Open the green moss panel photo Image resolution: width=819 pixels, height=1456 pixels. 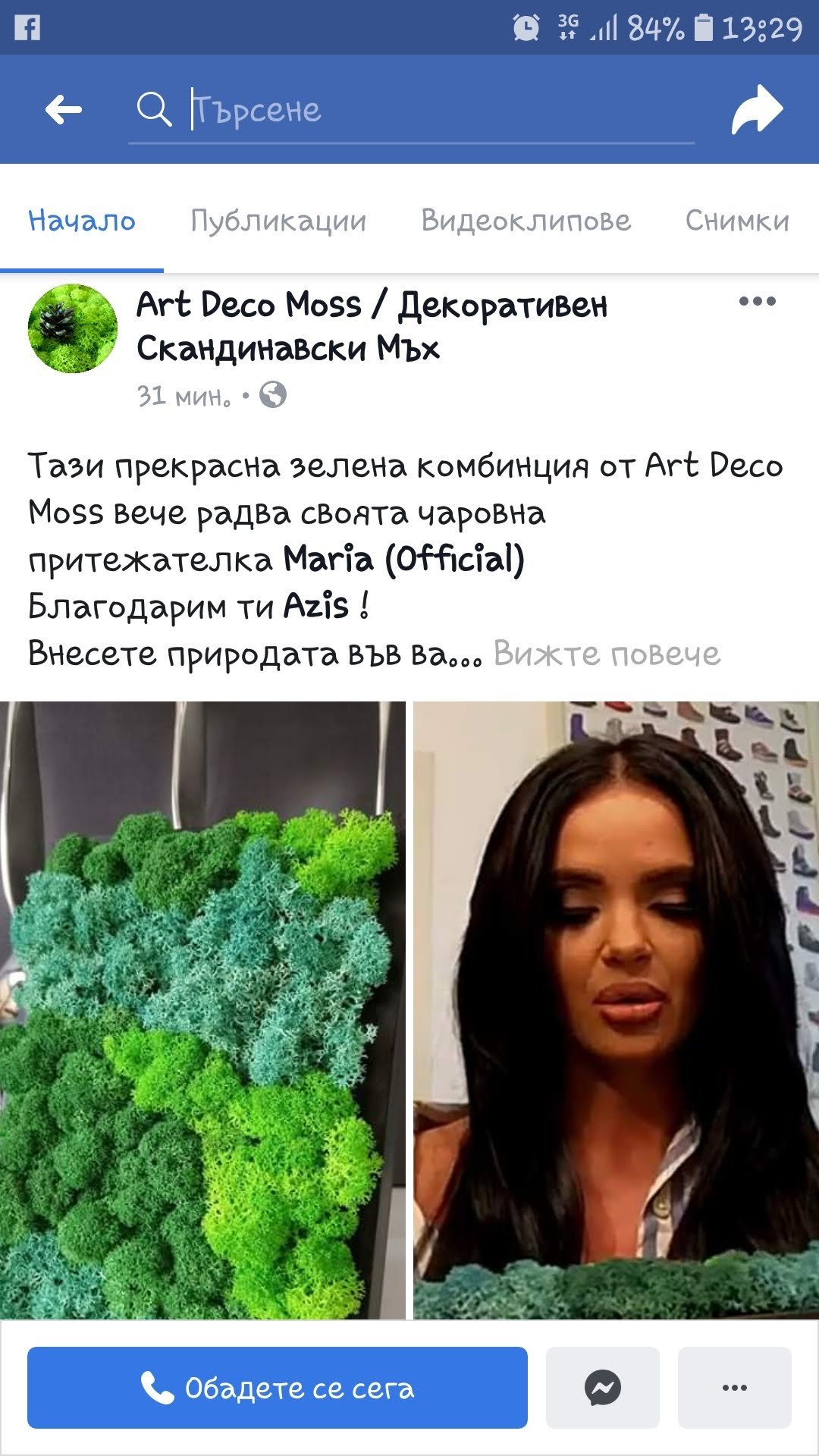pyautogui.click(x=202, y=1009)
